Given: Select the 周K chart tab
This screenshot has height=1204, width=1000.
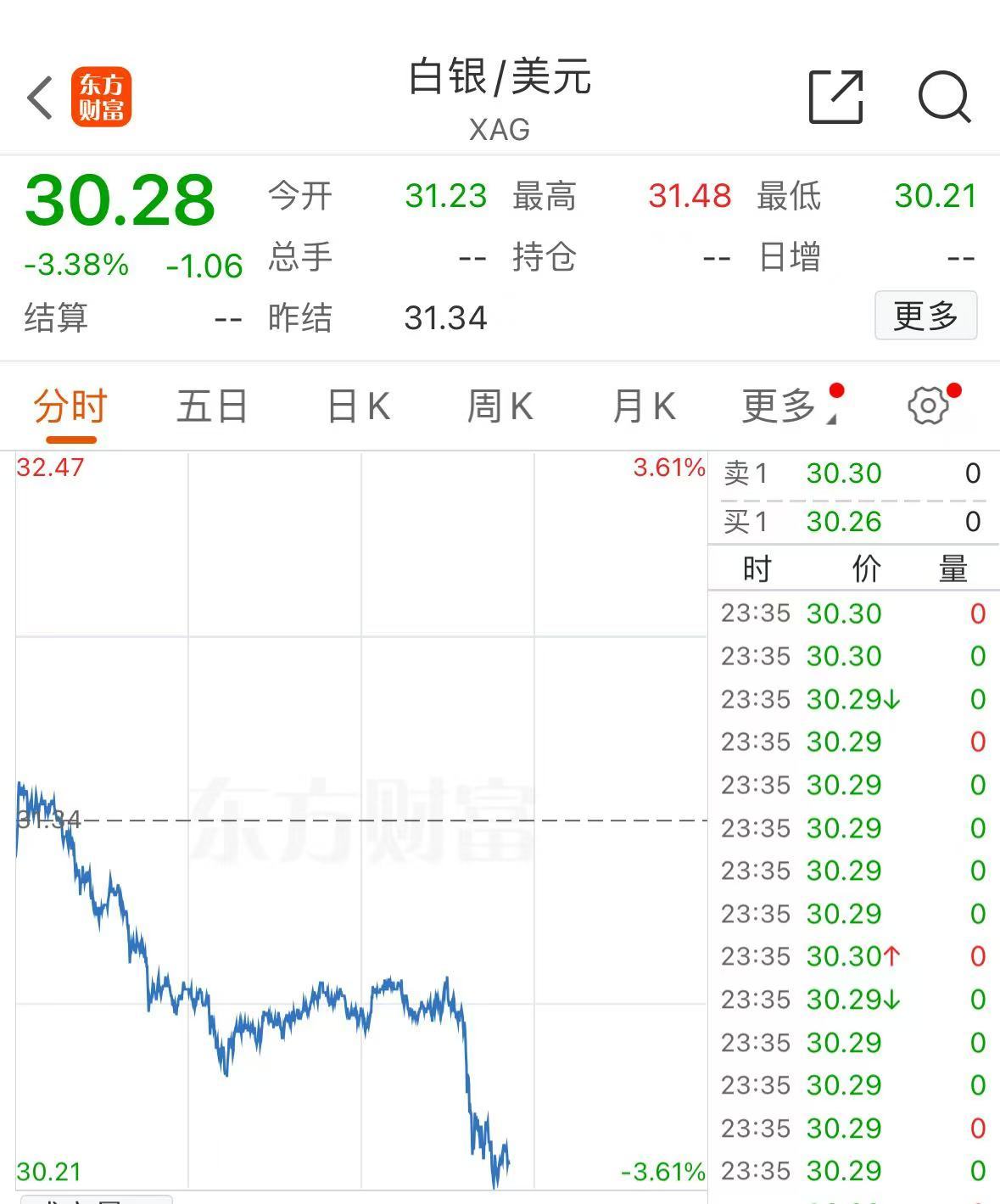Looking at the screenshot, I should (500, 407).
